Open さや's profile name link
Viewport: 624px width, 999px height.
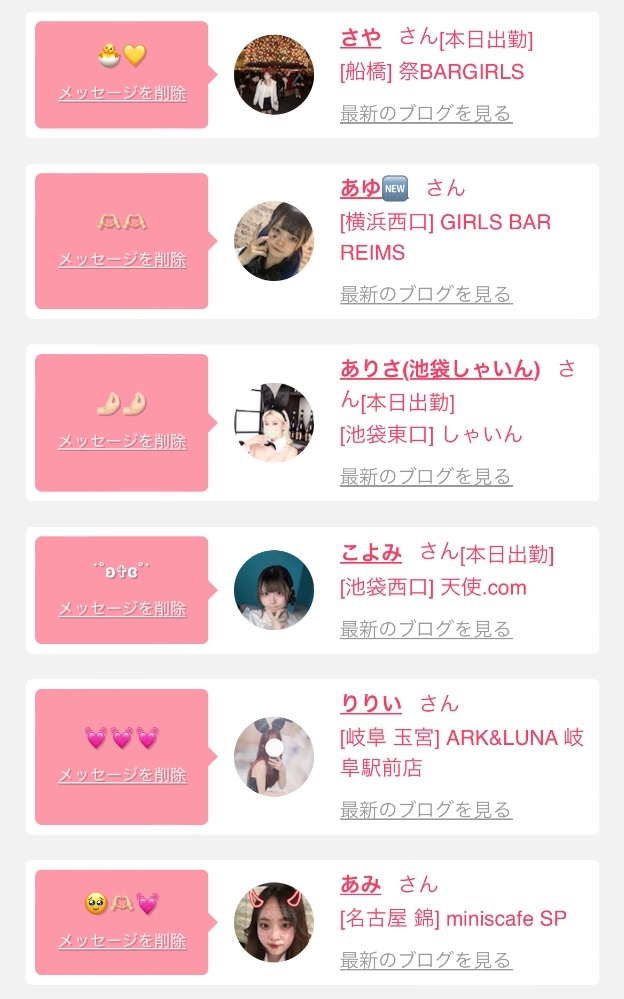361,38
